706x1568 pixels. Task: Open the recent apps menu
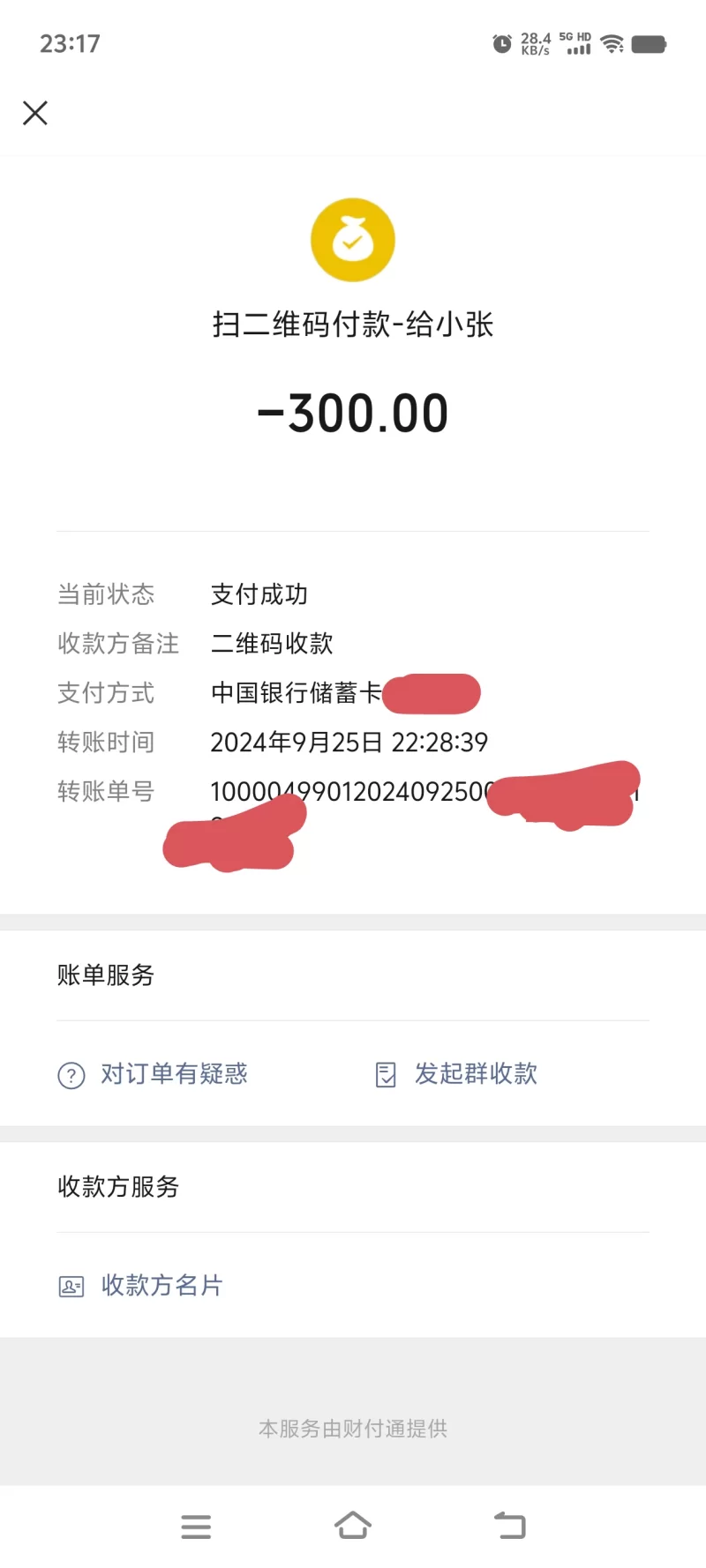pos(196,1527)
